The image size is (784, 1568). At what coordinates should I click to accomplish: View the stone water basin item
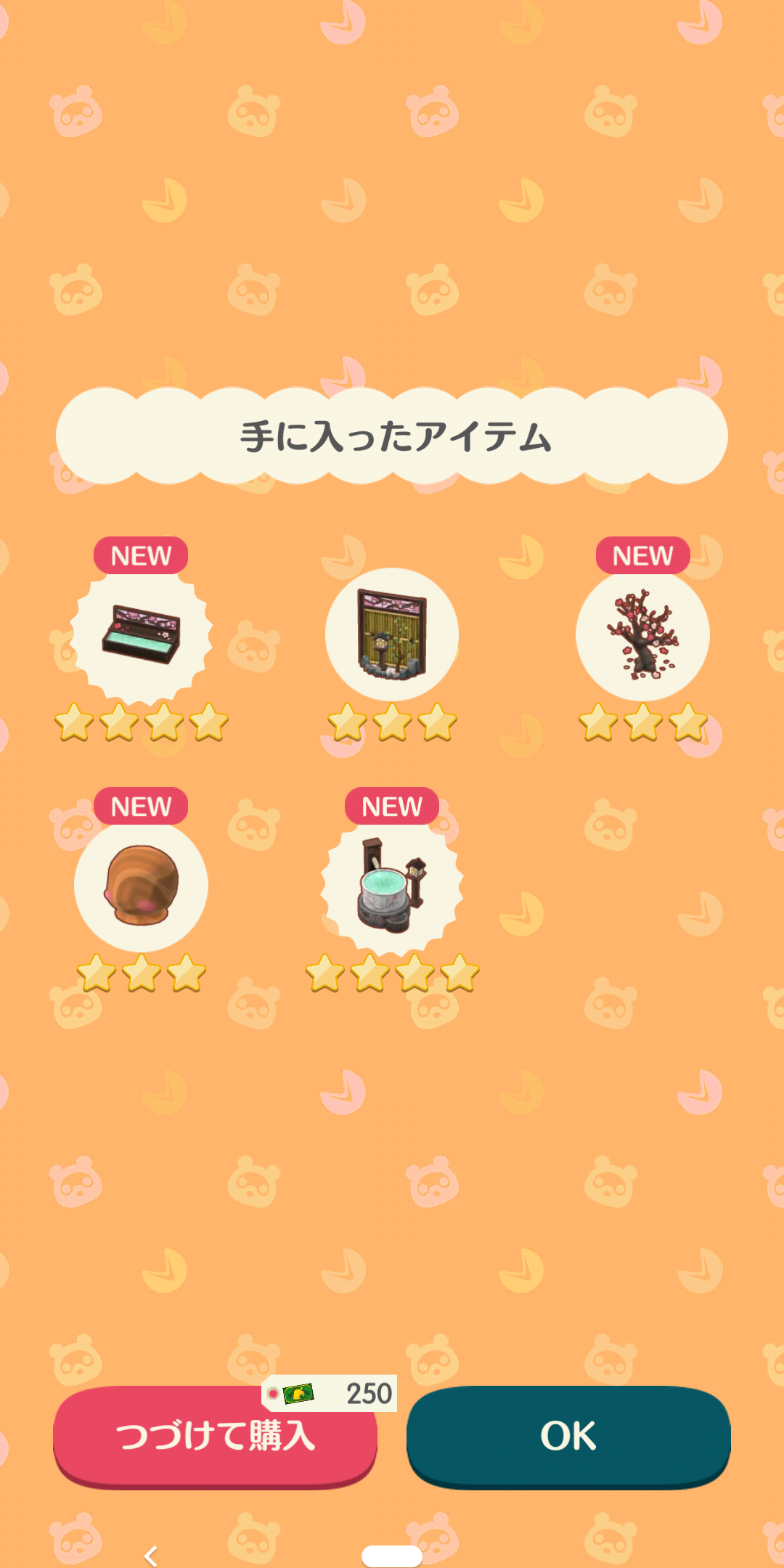[392, 885]
